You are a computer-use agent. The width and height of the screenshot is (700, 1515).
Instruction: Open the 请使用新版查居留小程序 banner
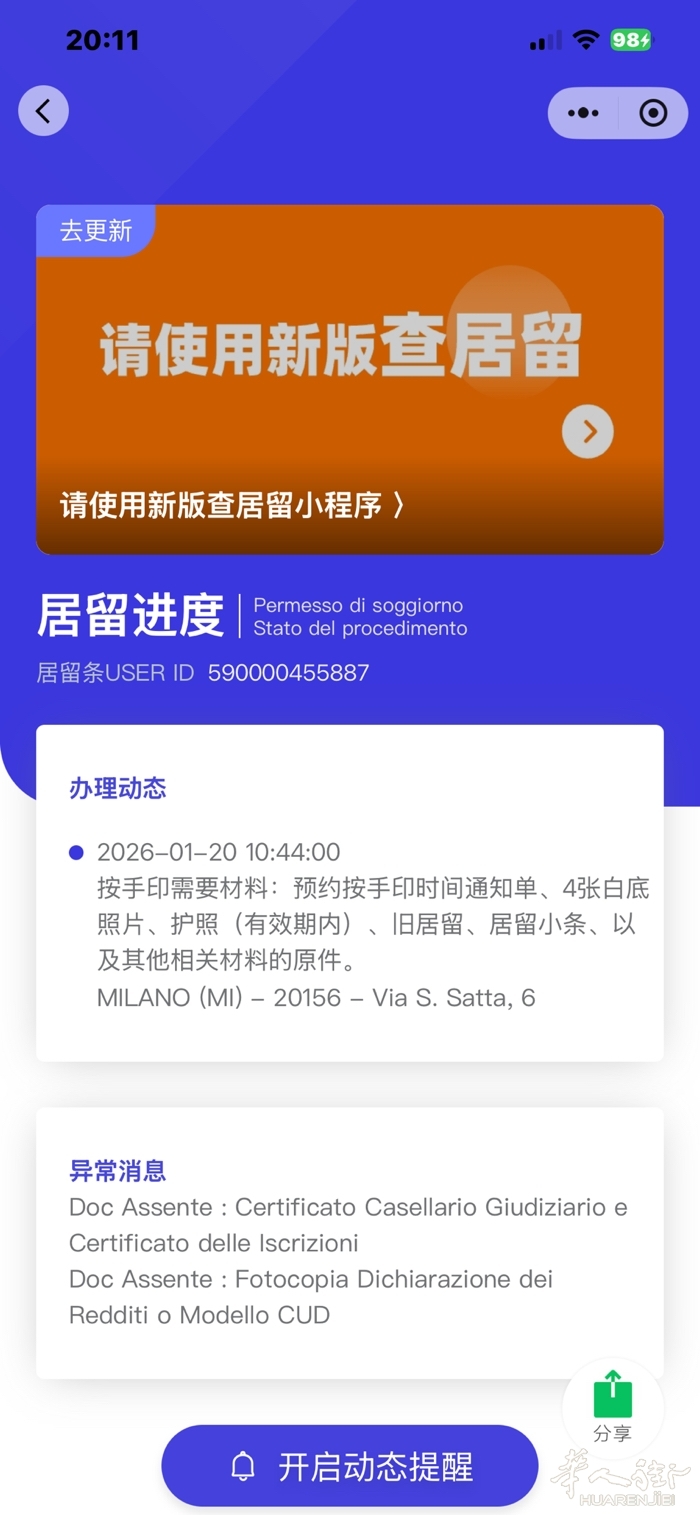pos(232,506)
